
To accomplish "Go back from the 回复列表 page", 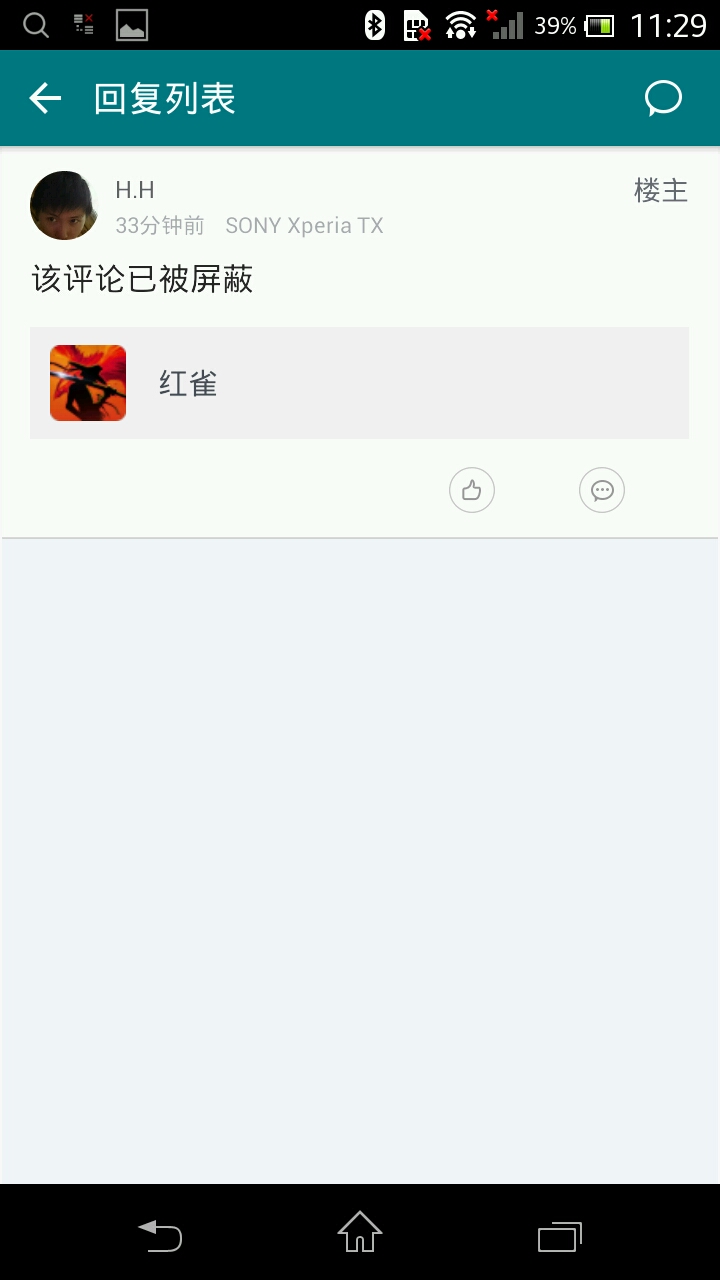I will (45, 98).
